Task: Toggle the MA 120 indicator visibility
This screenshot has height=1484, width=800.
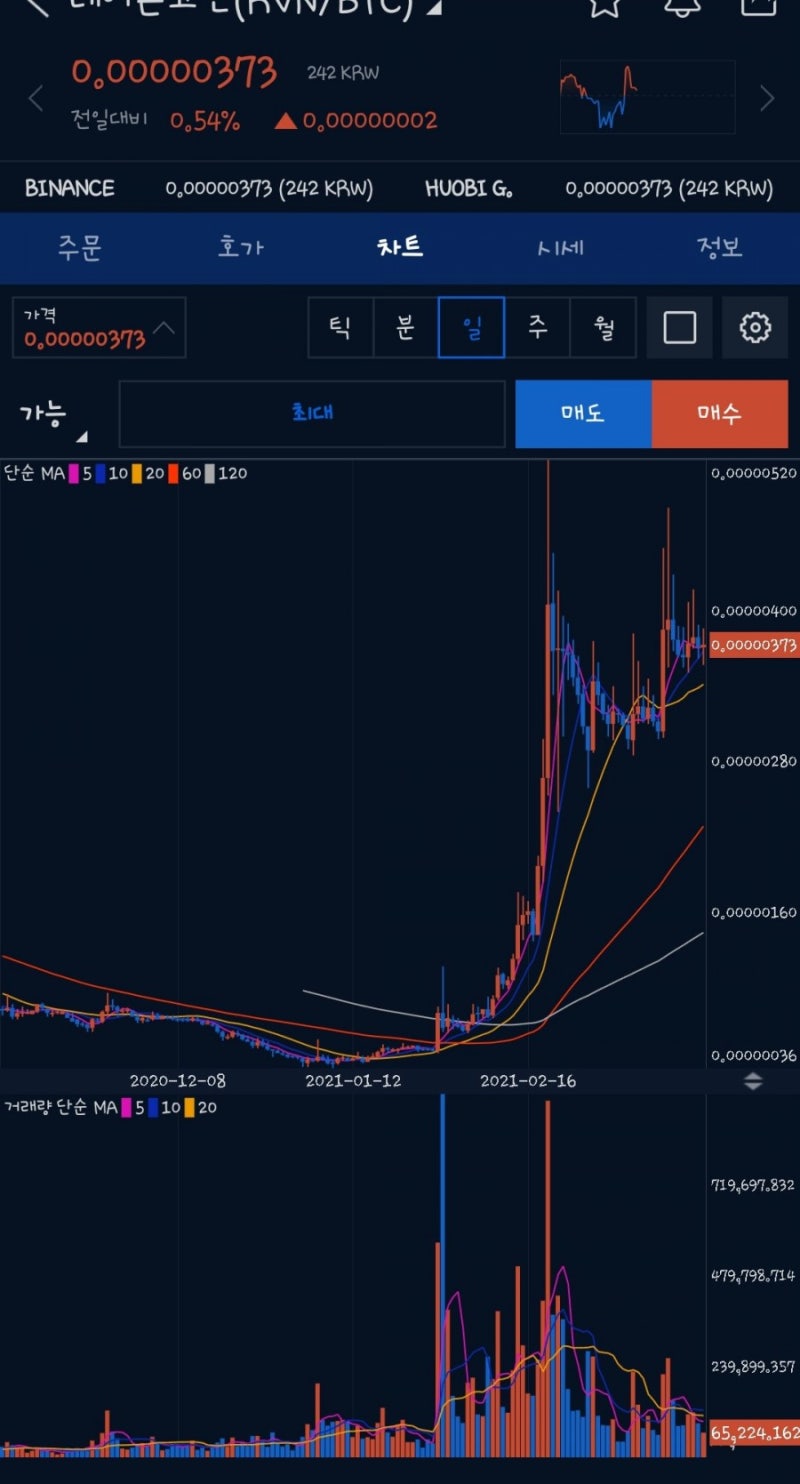Action: pos(227,474)
